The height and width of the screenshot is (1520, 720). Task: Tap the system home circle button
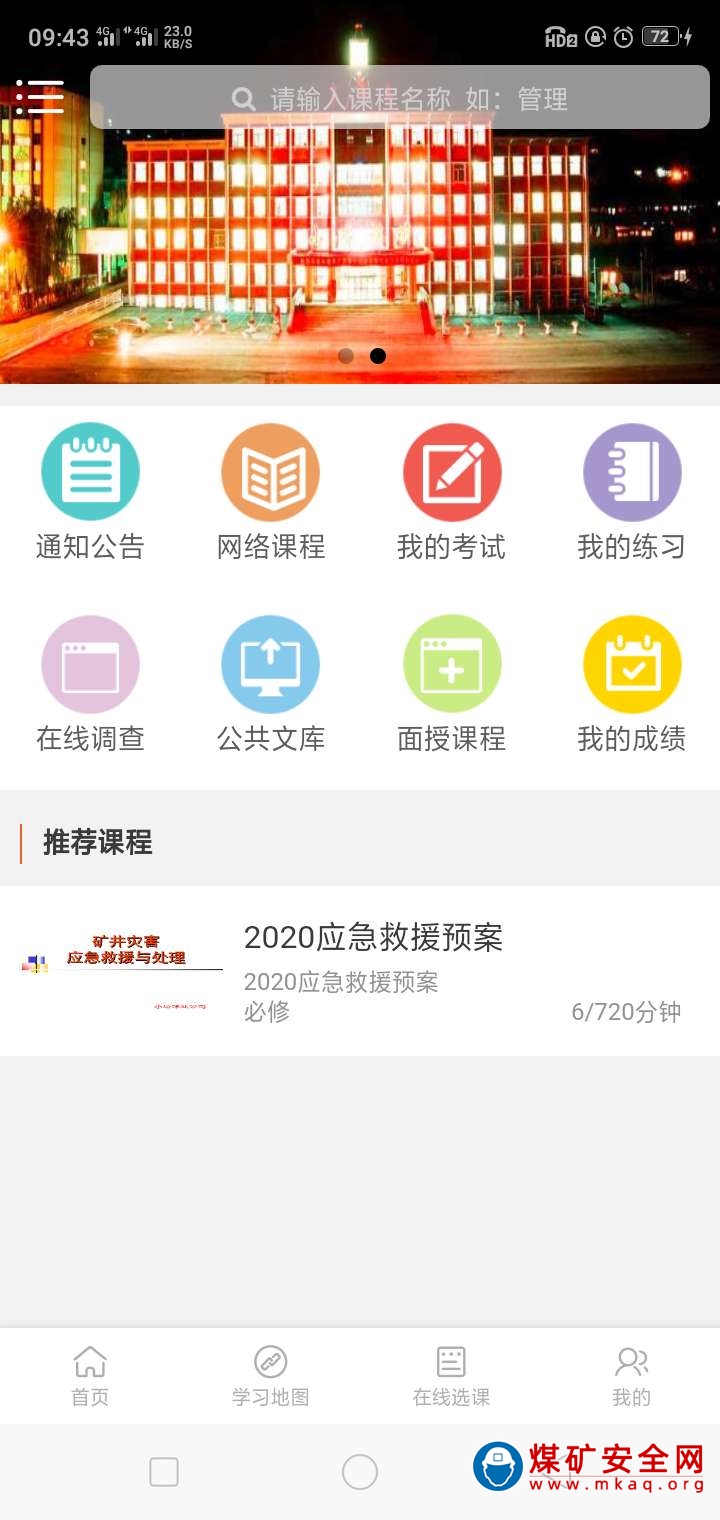tap(360, 1472)
